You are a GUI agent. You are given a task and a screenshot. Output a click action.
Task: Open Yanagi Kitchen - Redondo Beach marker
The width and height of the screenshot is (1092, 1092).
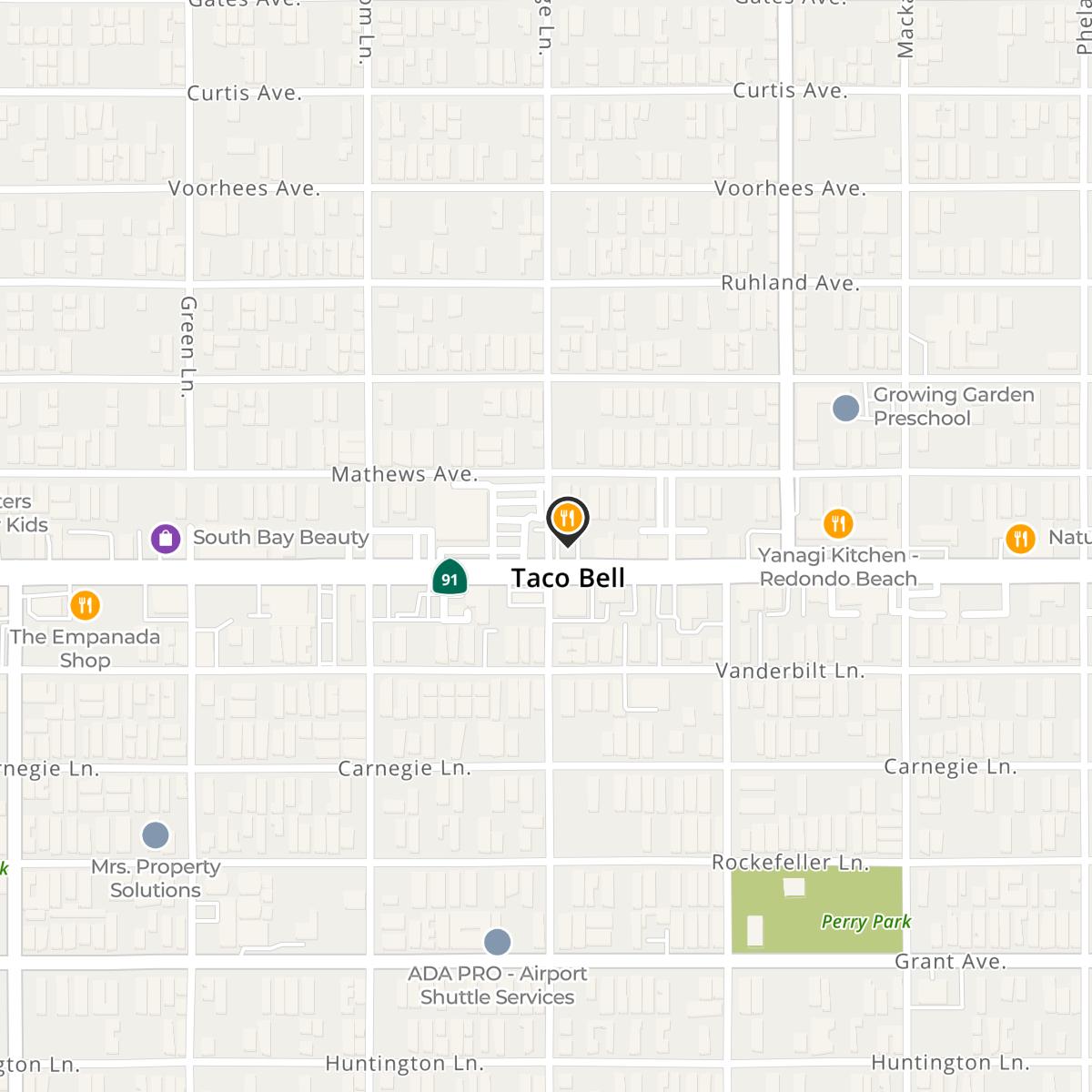point(837,524)
